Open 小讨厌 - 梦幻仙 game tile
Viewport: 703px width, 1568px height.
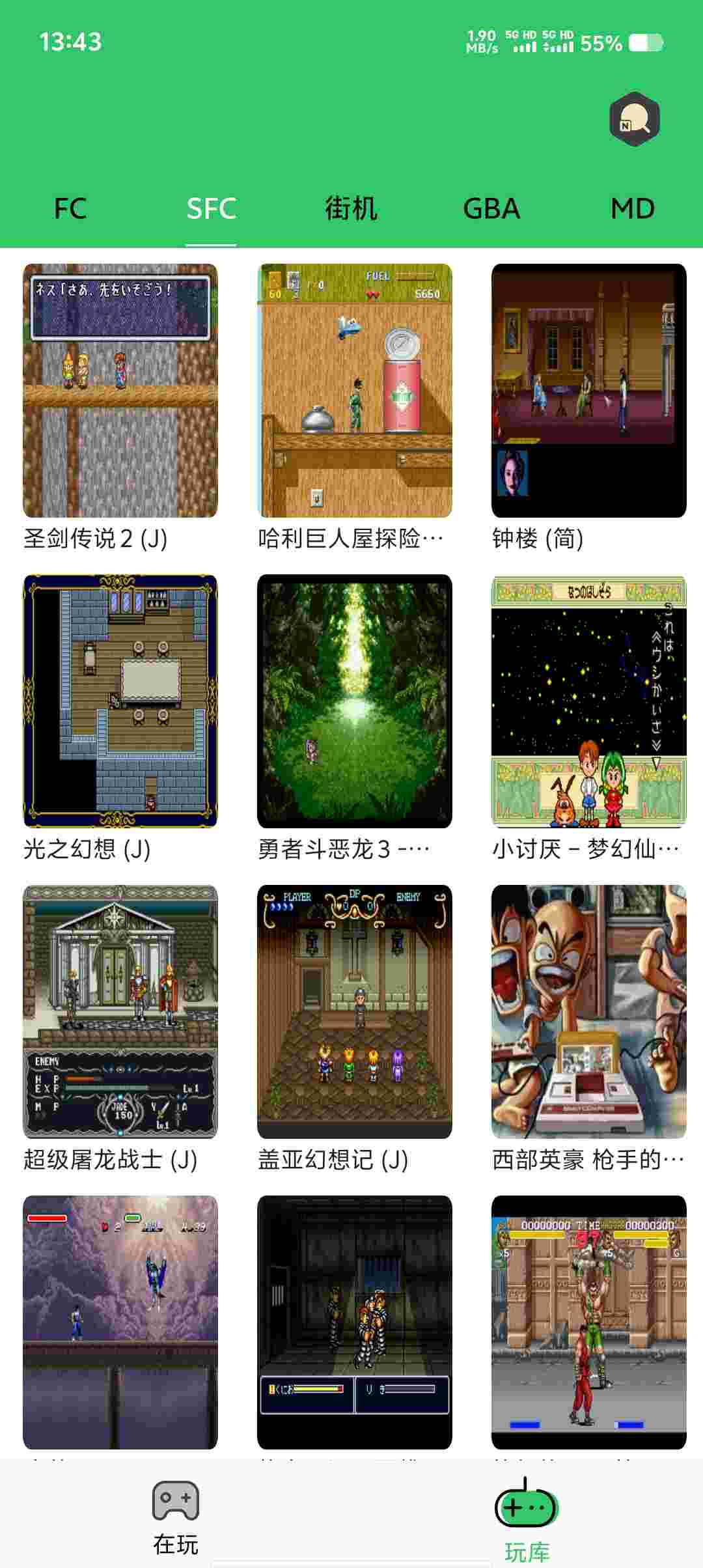coord(589,701)
